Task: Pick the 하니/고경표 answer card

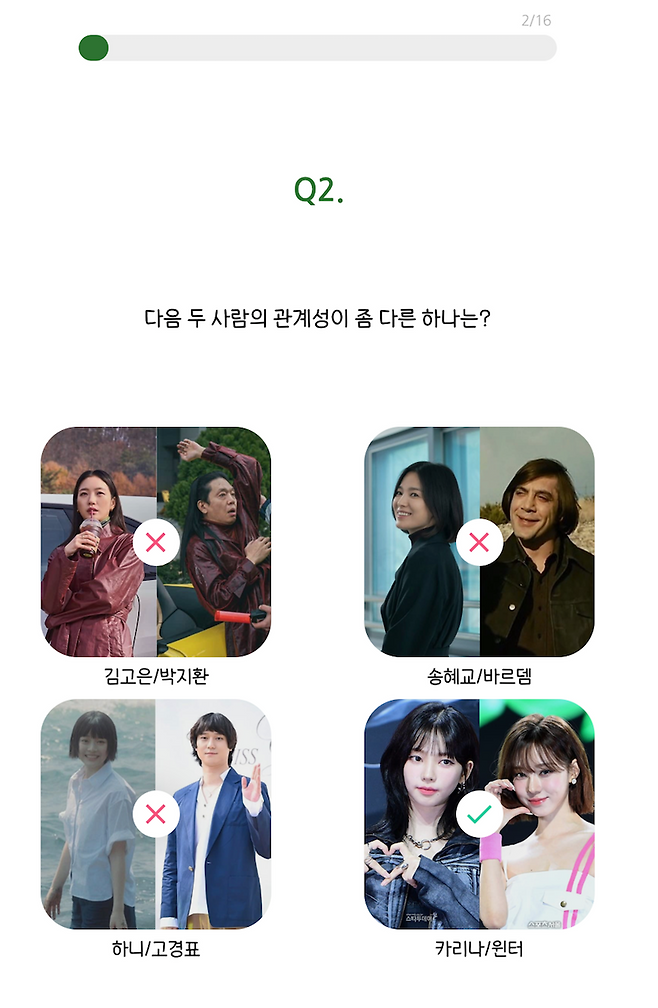Action: click(x=156, y=814)
